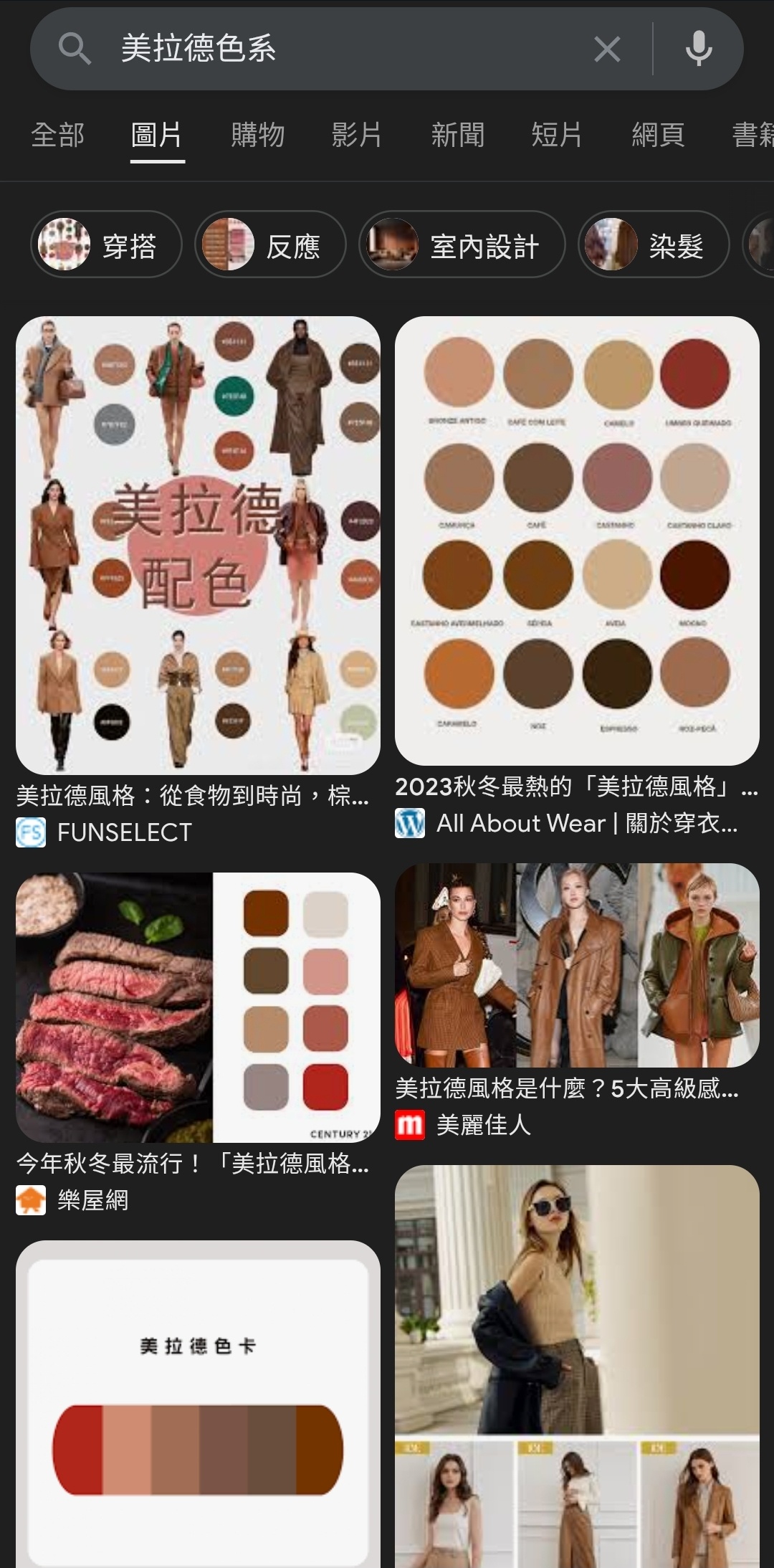Viewport: 774px width, 1568px height.
Task: Clear the search query text
Action: point(607,49)
